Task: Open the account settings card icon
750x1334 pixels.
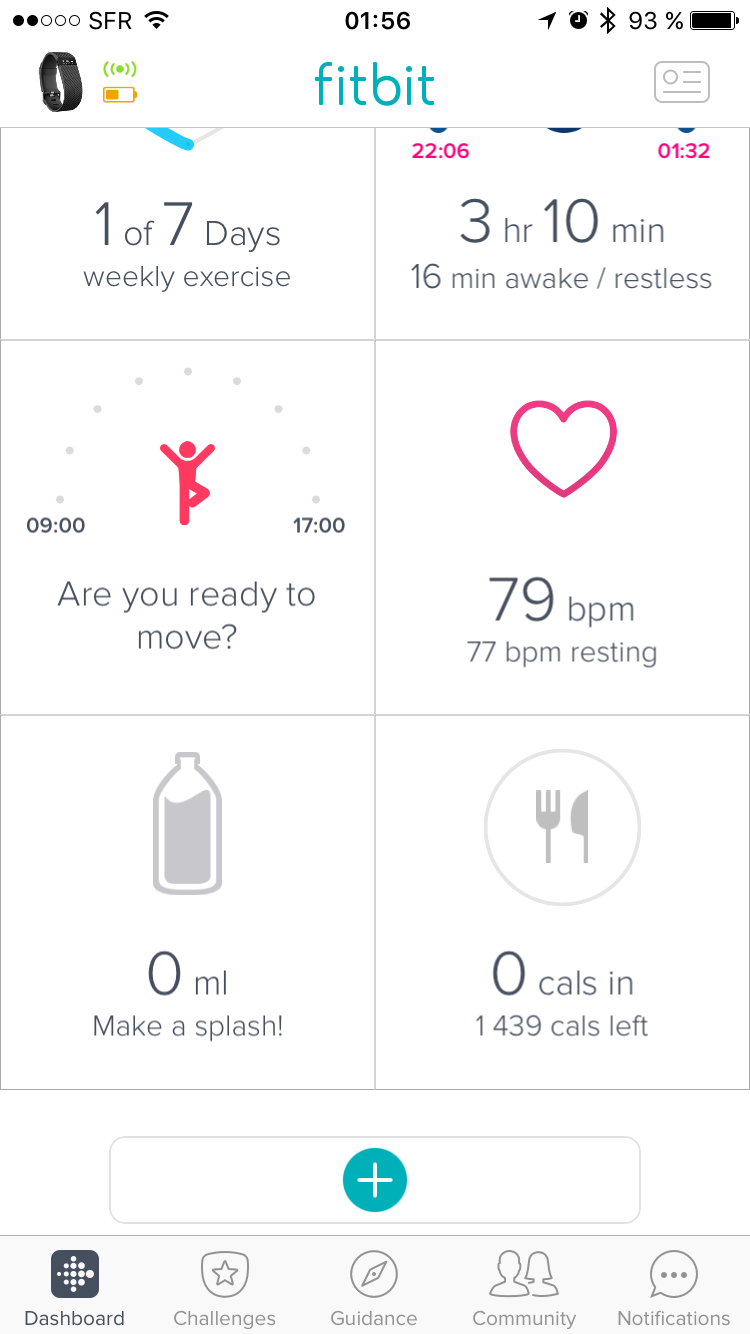Action: tap(681, 81)
